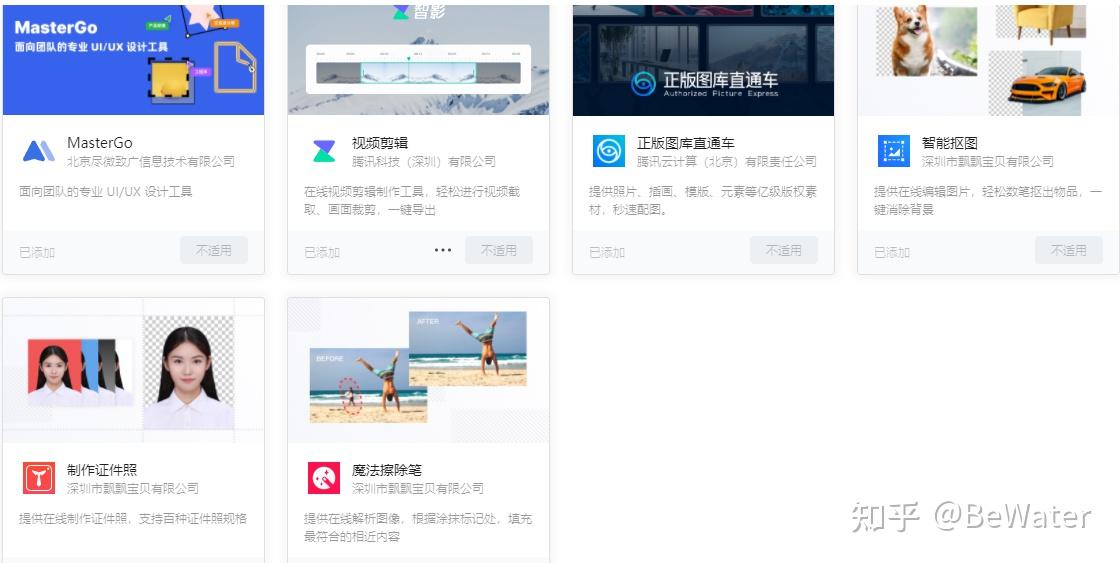This screenshot has width=1120, height=563.
Task: Open the three-dot menu on 视频剪辑 card
Action: pos(443,250)
